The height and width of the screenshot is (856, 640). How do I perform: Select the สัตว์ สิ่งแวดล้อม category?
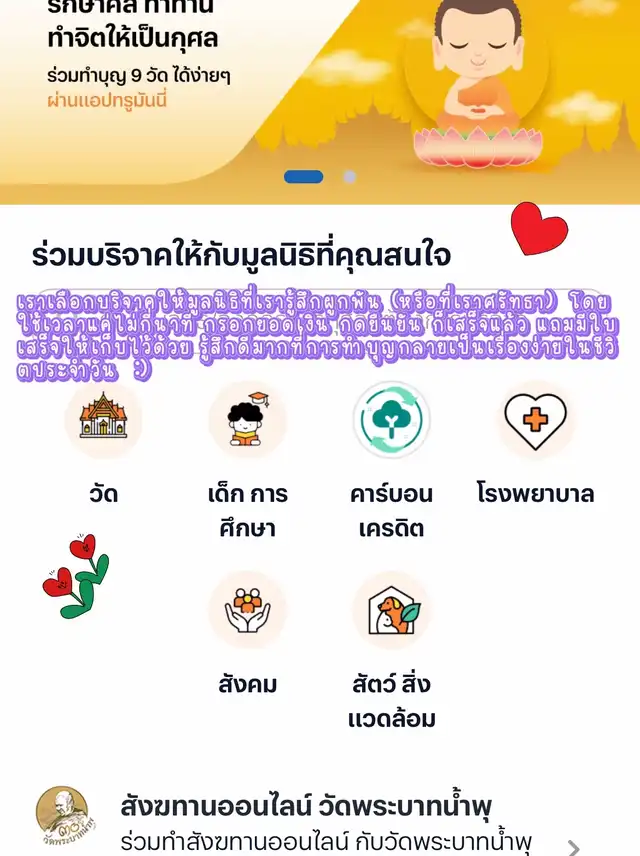392,611
